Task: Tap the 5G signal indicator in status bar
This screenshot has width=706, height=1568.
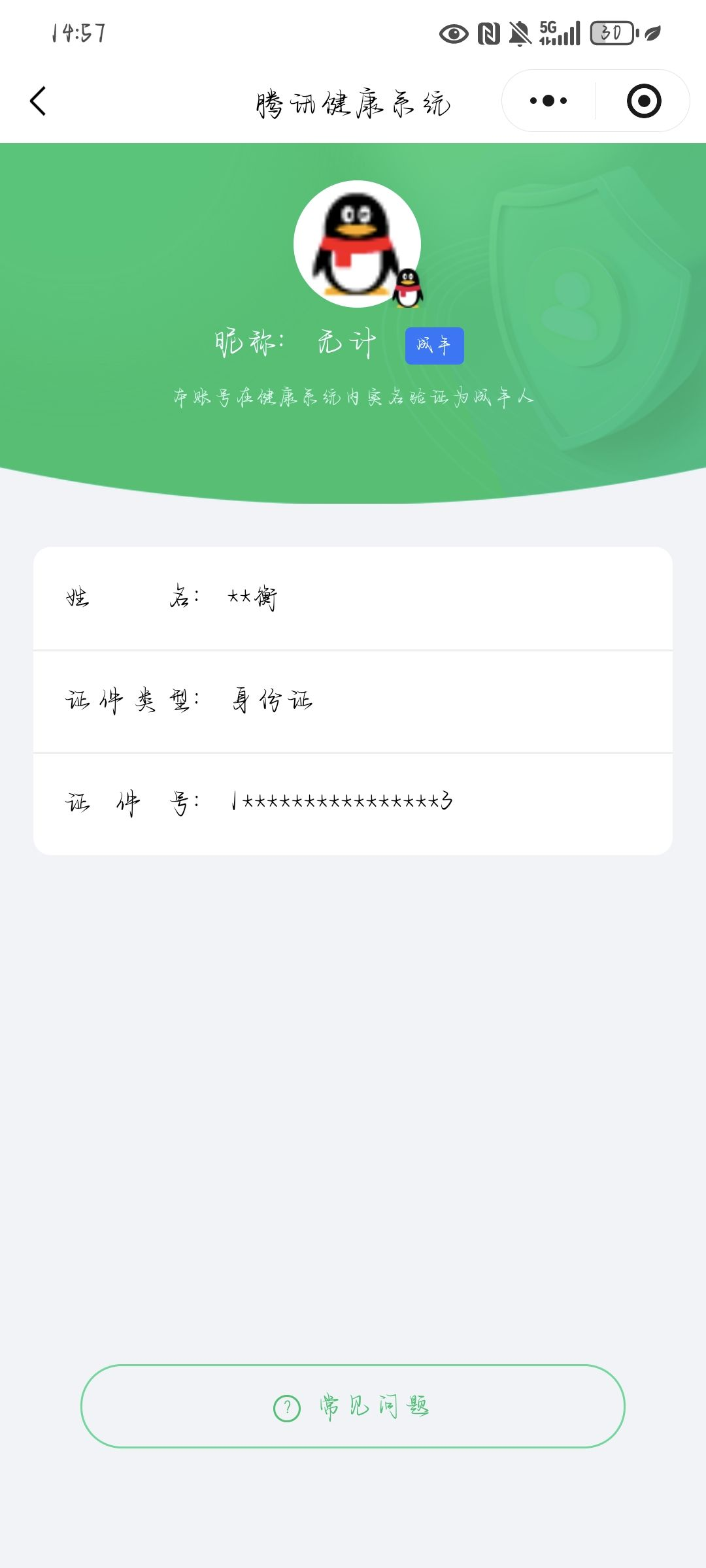Action: [560, 34]
